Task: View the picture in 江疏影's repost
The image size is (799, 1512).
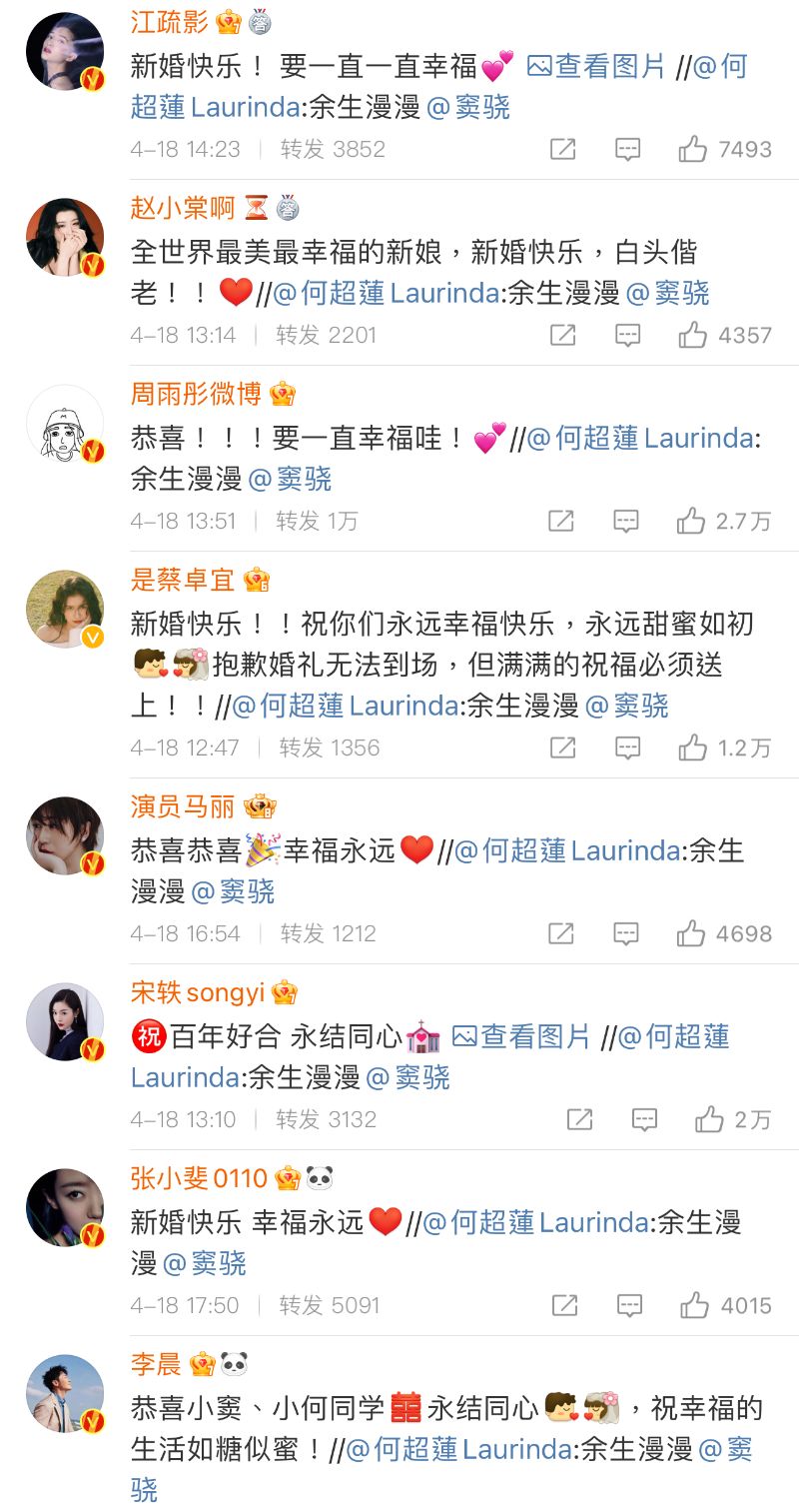Action: coord(595,67)
